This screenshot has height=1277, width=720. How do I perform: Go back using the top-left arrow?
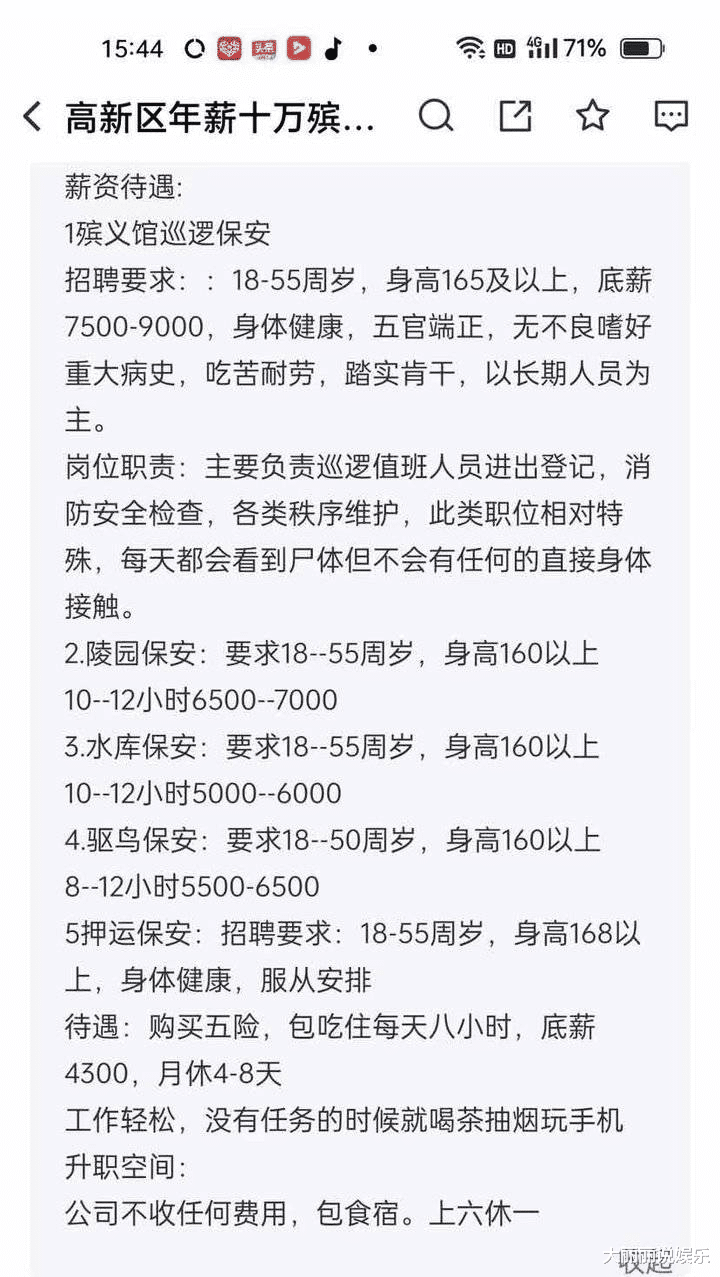[x=32, y=117]
